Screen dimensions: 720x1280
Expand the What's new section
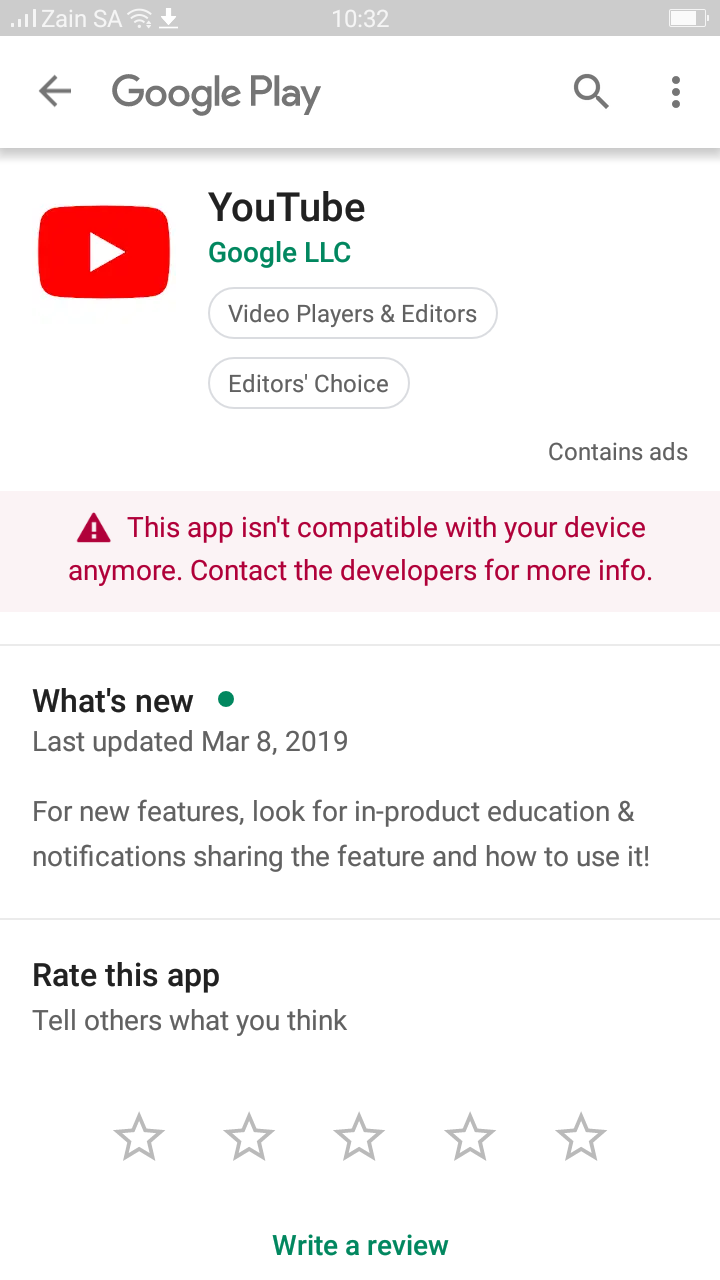point(113,701)
